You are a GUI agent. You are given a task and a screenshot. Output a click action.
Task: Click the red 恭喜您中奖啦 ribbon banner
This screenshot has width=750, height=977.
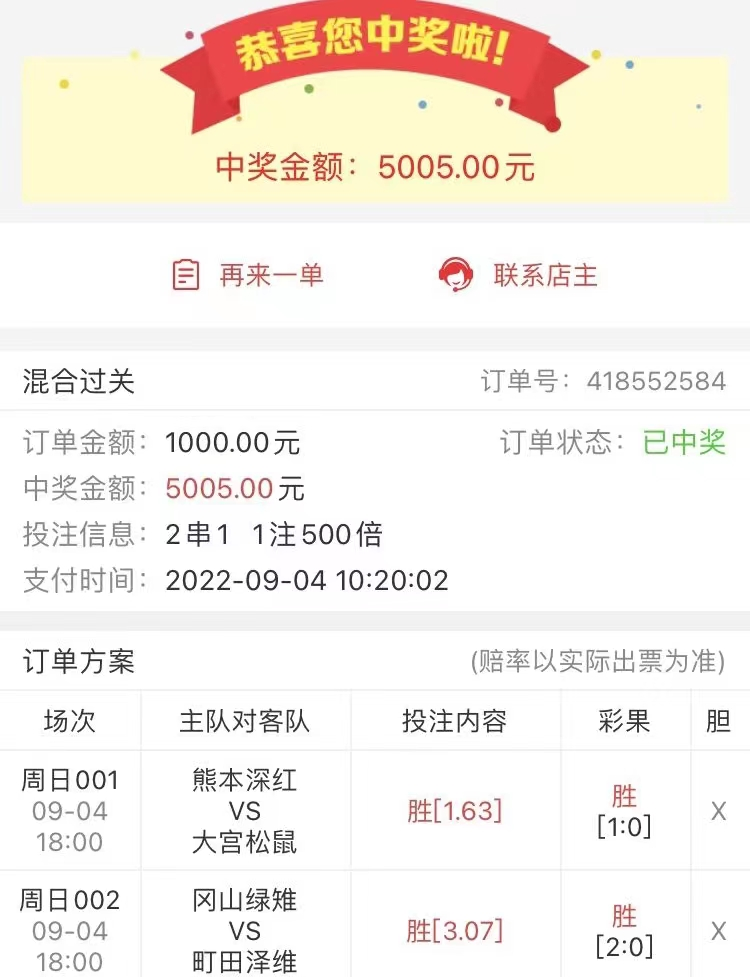[x=373, y=45]
